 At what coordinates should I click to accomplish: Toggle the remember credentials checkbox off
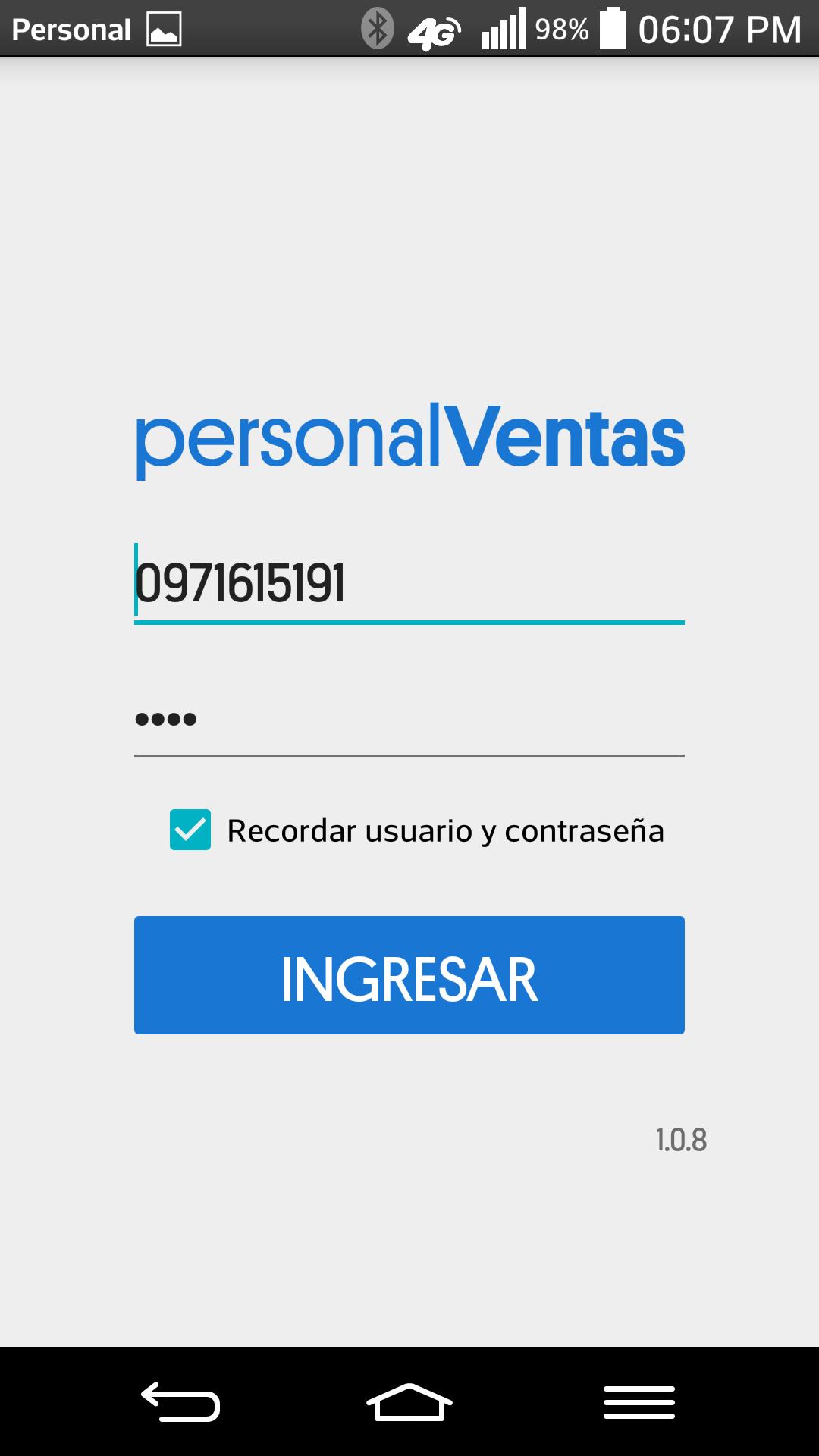[189, 831]
